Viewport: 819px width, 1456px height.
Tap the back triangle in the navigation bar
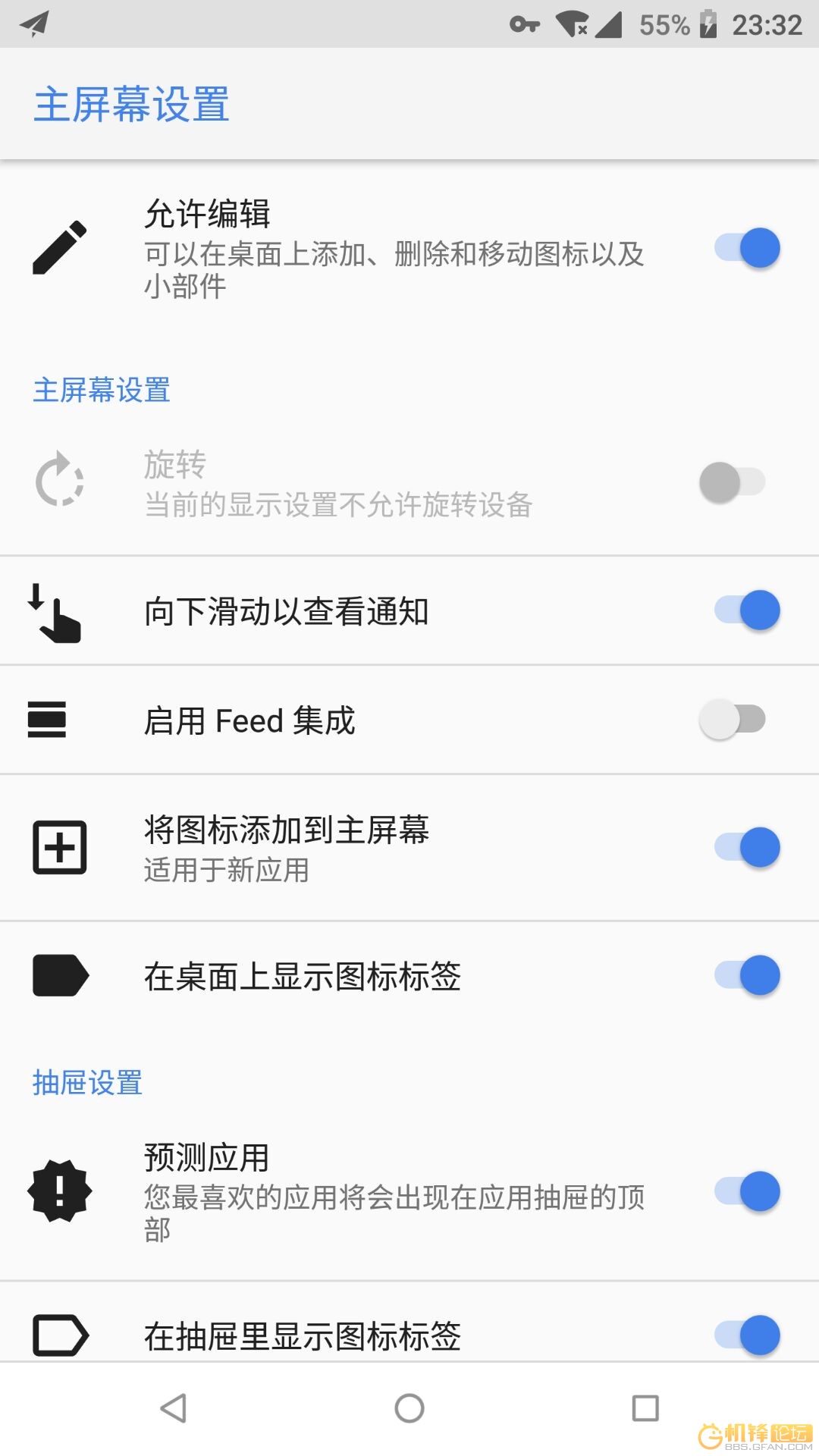174,1409
